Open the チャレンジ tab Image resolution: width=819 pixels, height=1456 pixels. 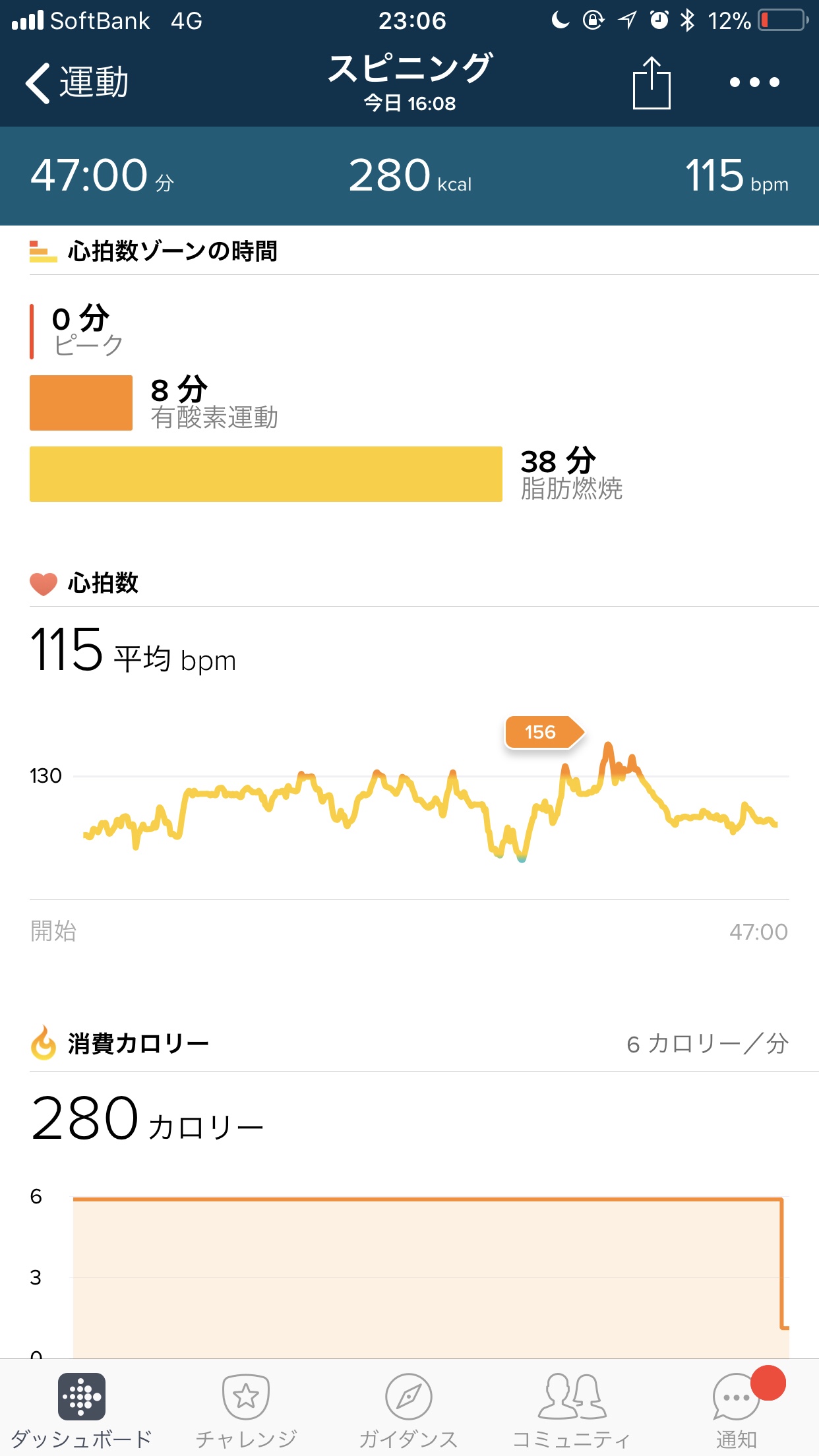click(x=246, y=1409)
